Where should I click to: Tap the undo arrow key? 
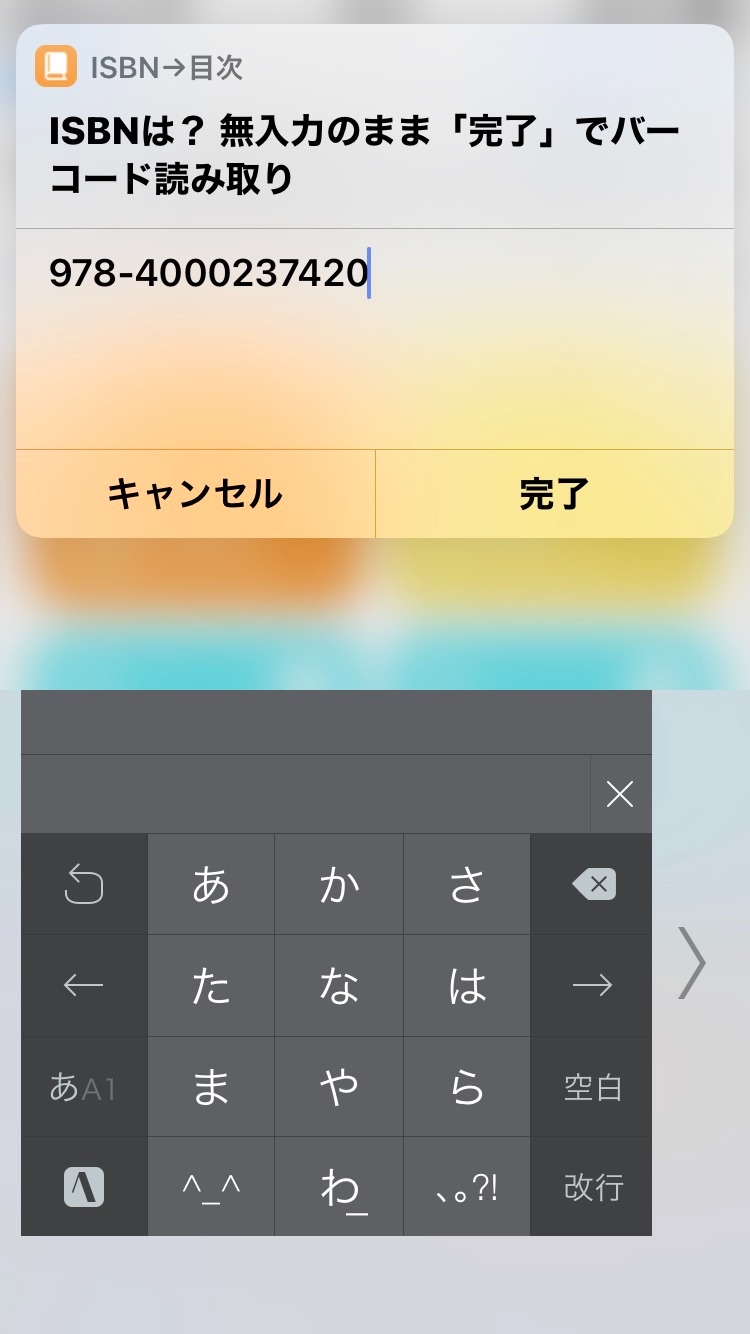pyautogui.click(x=83, y=884)
